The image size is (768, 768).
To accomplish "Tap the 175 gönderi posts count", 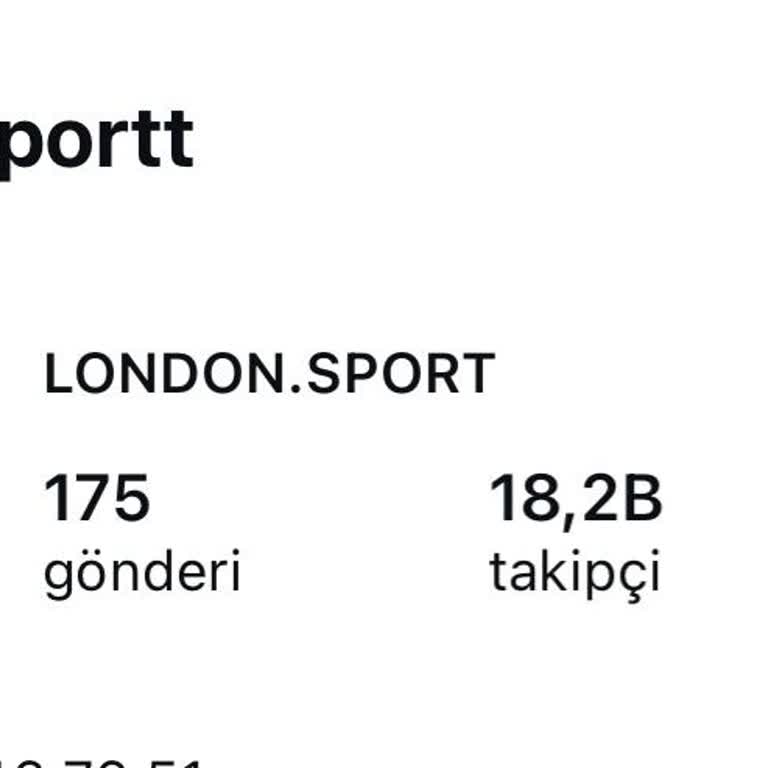I will pos(142,535).
